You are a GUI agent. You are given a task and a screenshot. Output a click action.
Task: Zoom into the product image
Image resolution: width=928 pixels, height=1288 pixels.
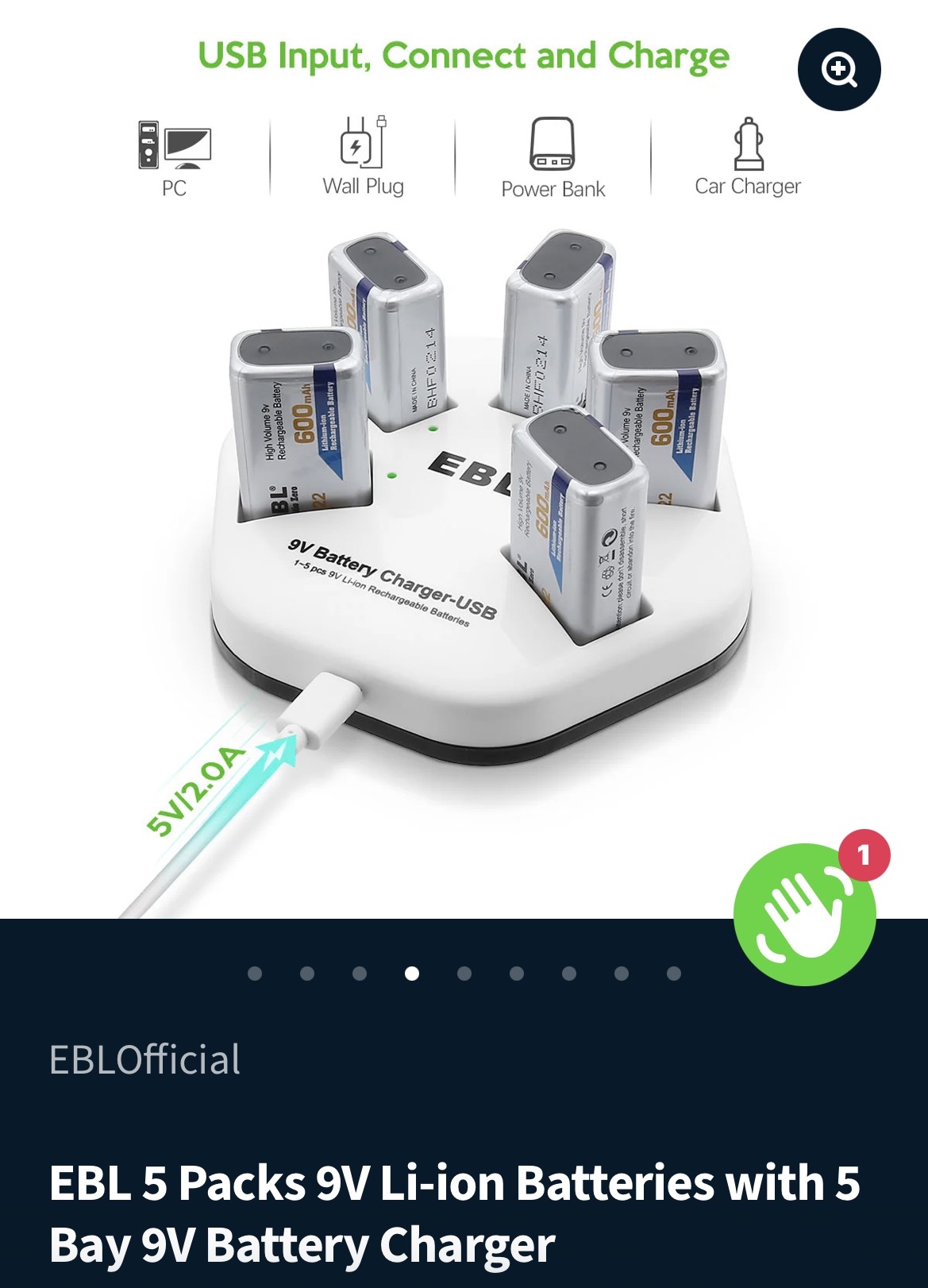click(839, 69)
